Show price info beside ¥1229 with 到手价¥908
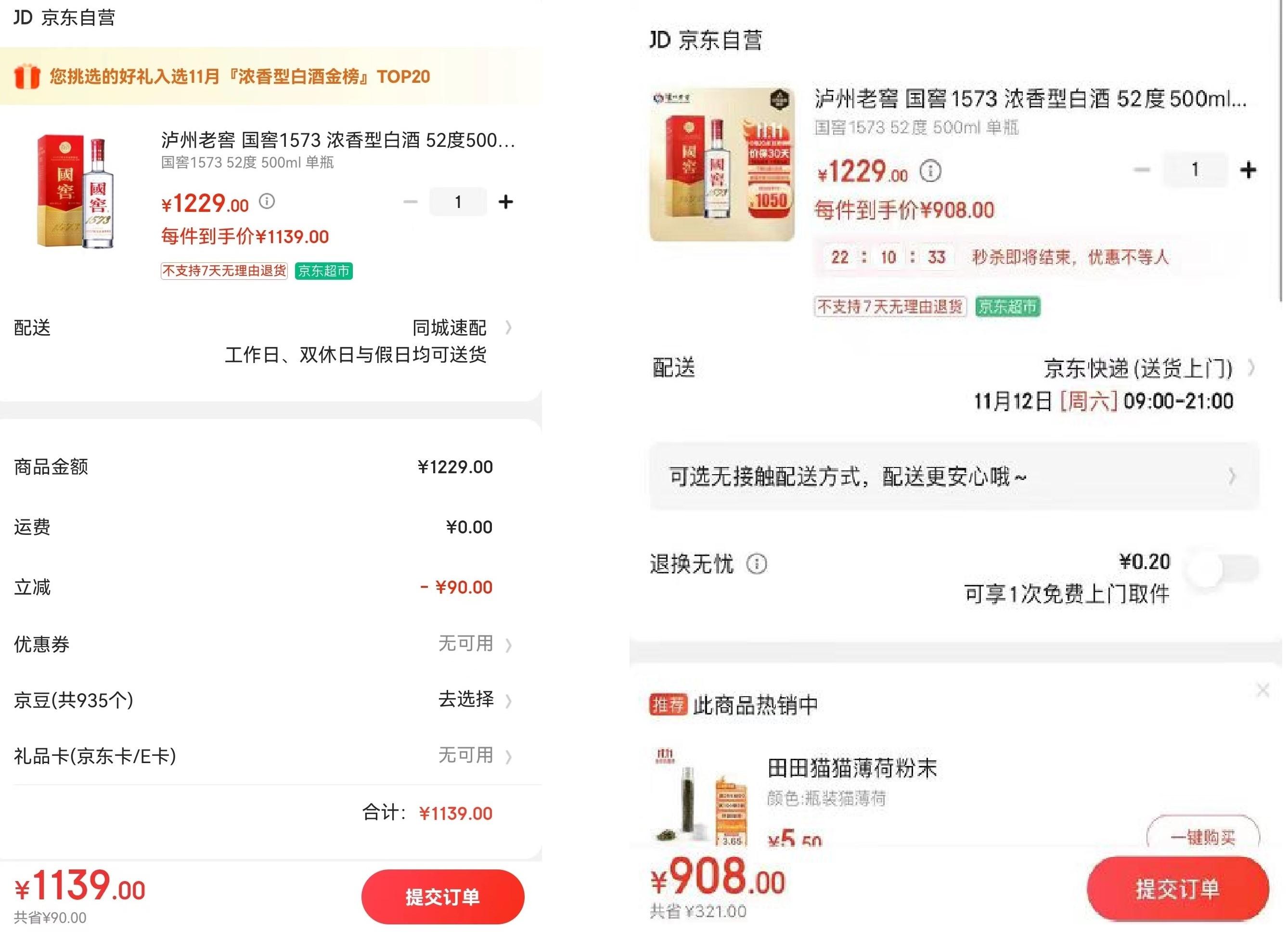The height and width of the screenshot is (934, 1288). [x=930, y=171]
